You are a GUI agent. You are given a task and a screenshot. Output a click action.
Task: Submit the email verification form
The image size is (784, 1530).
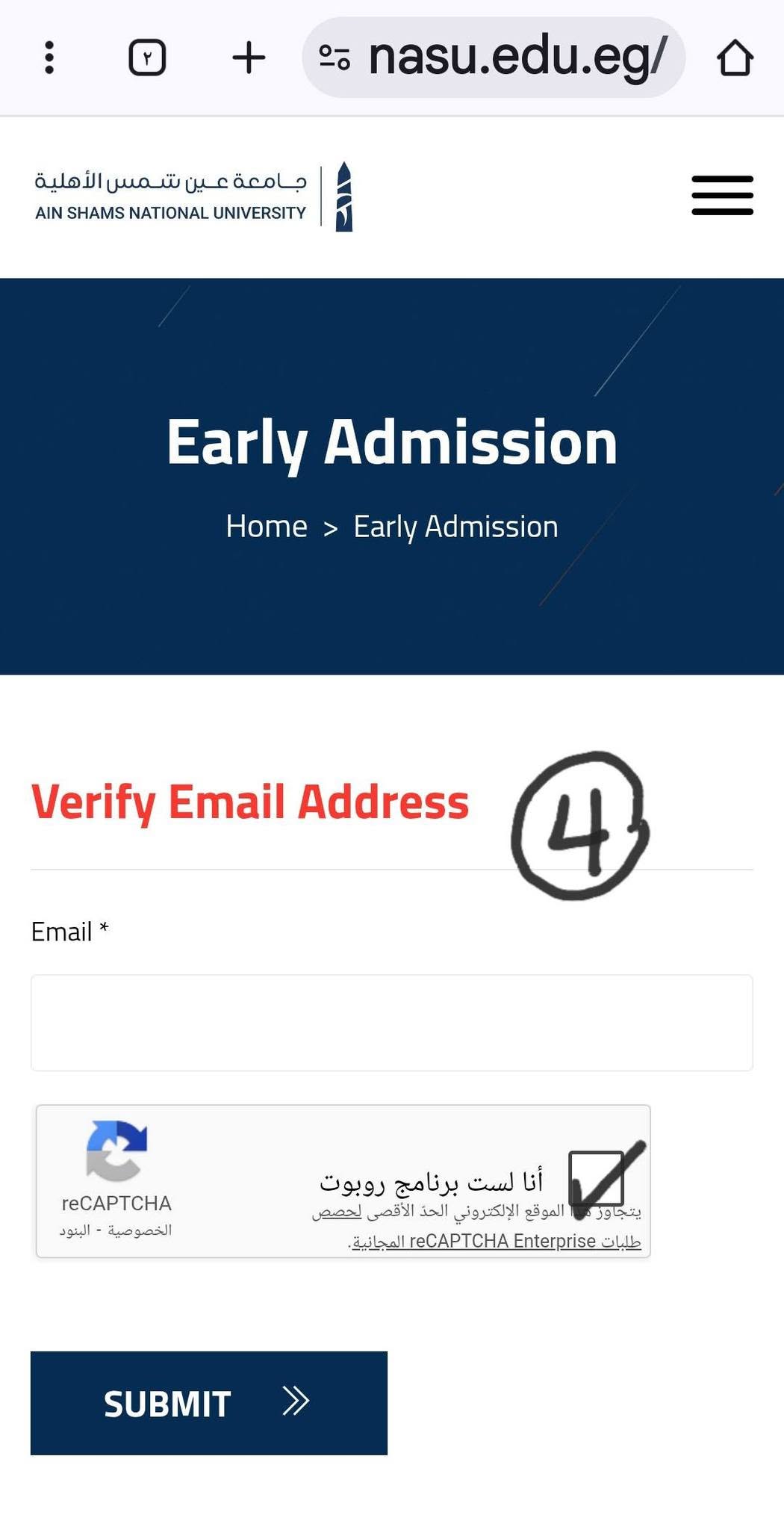point(209,1403)
